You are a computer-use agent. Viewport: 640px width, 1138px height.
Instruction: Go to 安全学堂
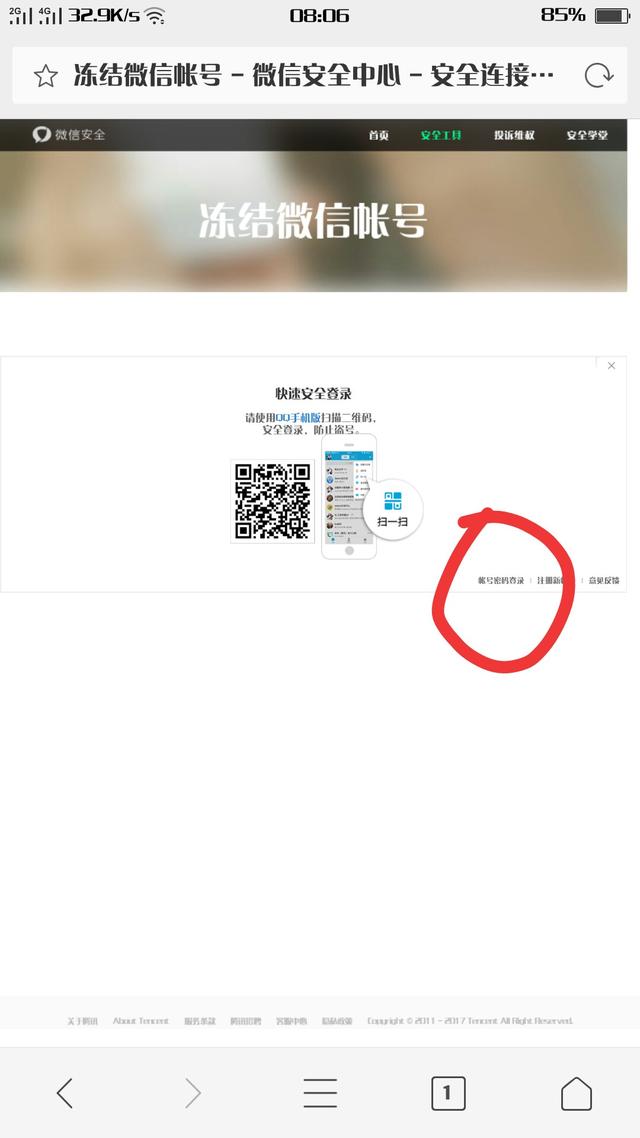(x=587, y=135)
